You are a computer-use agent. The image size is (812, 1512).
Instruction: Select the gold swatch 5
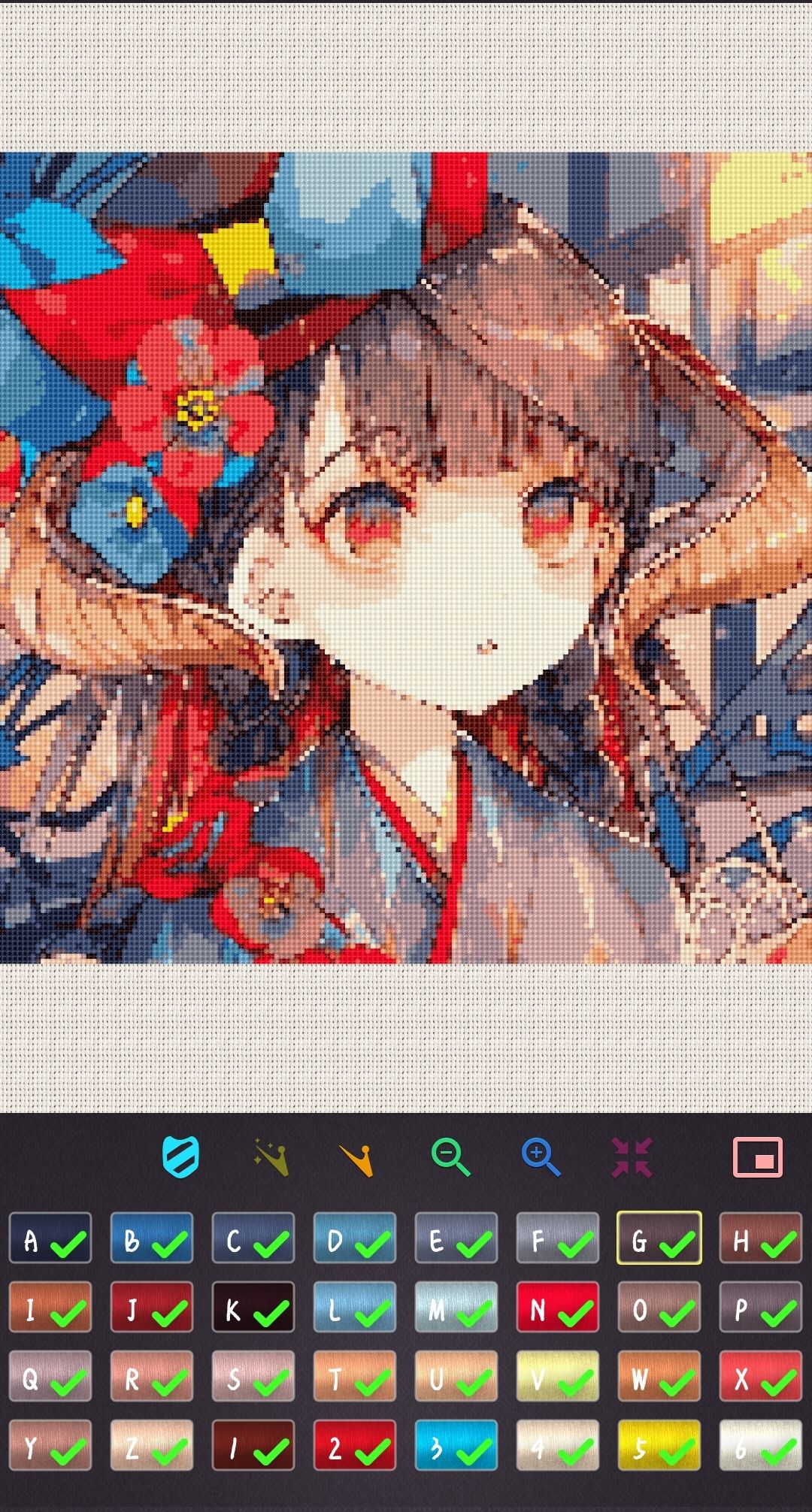coord(659,1445)
